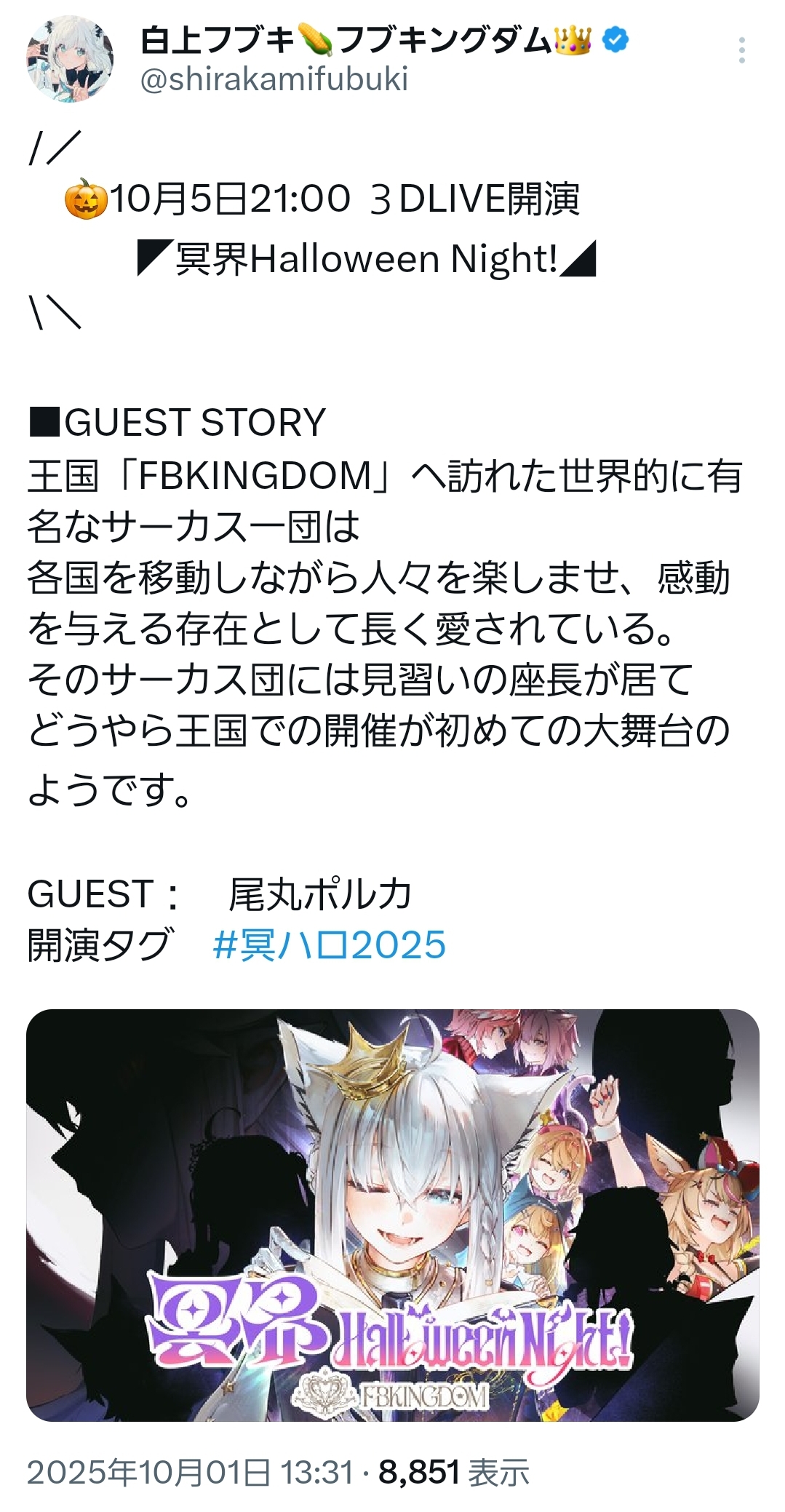This screenshot has height=1512, width=785.
Task: Open Shirakami Fubuki's profile avatar
Action: pyautogui.click(x=70, y=59)
